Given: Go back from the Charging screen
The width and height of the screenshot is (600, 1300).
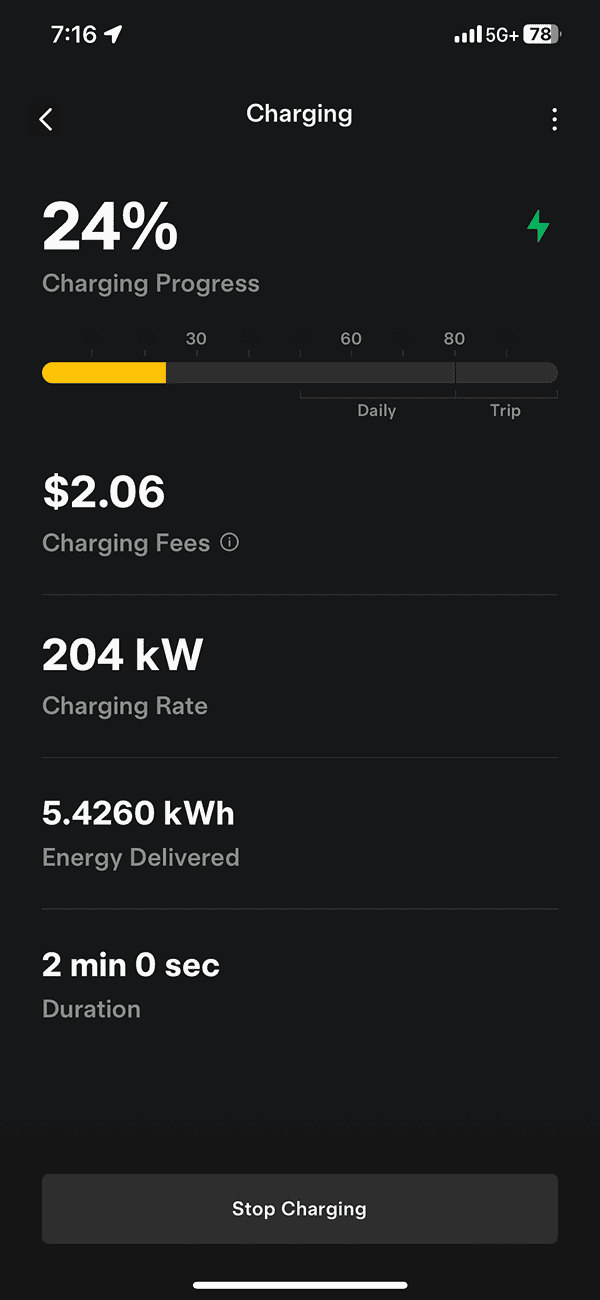Looking at the screenshot, I should pyautogui.click(x=46, y=120).
